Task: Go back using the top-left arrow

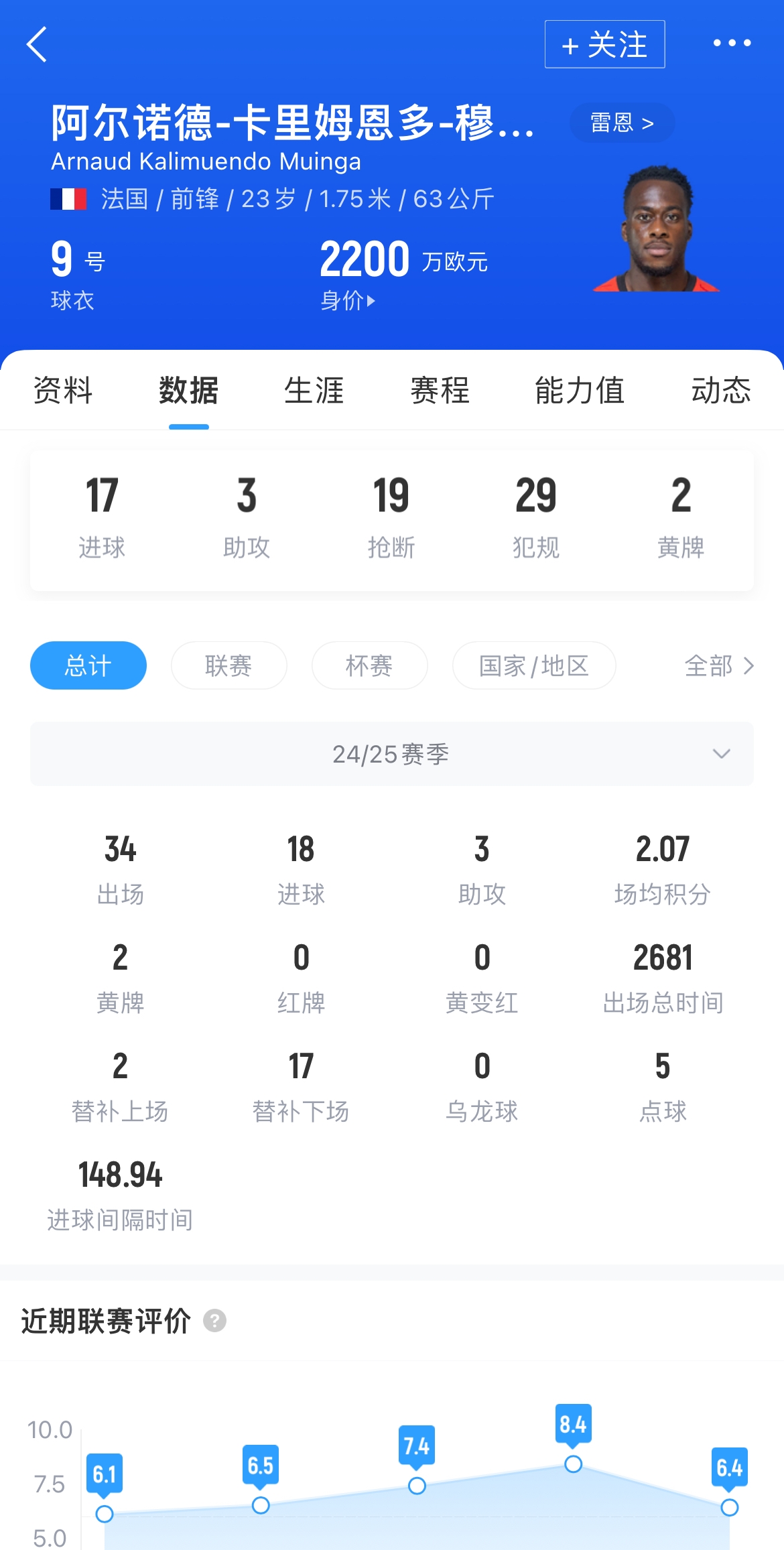Action: pyautogui.click(x=38, y=44)
